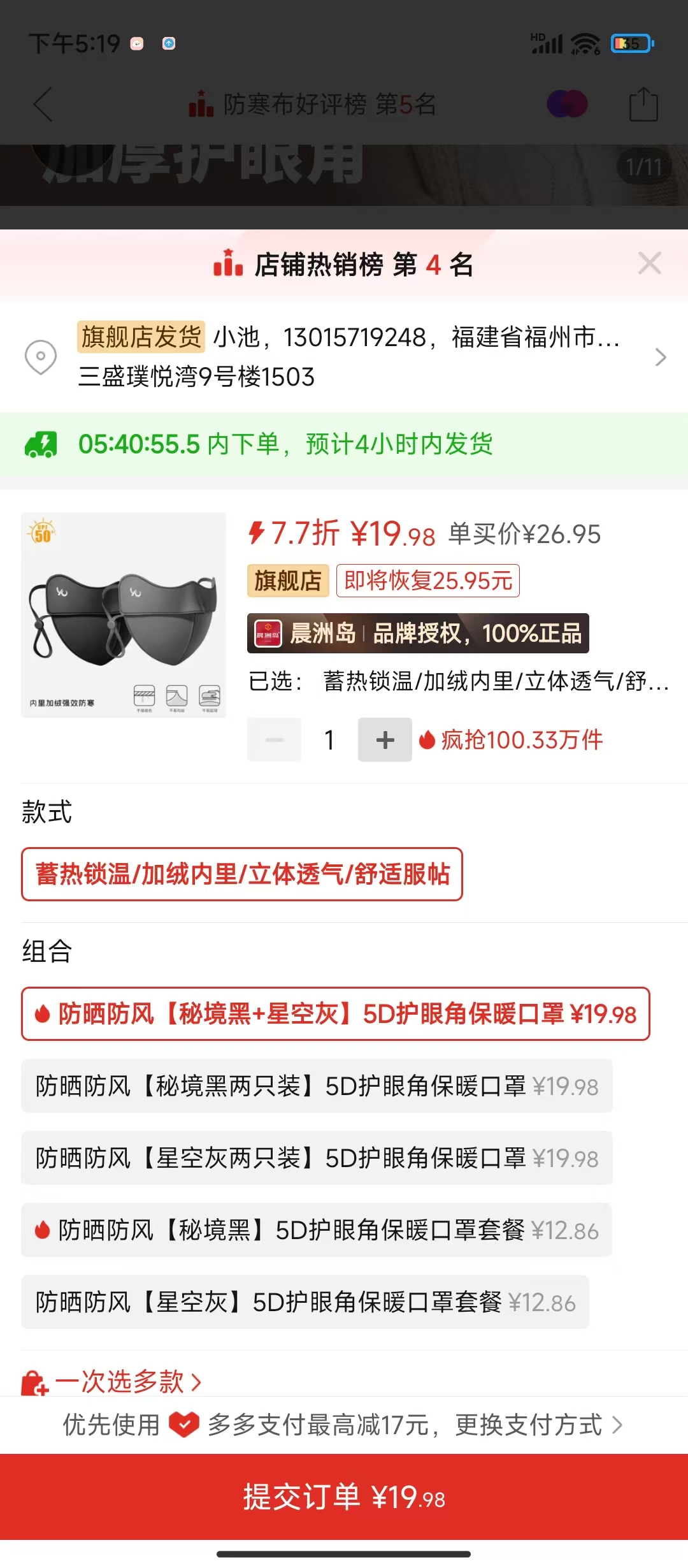Choose combo 【秘境黑两只装】 at ¥19.98
Screen dimensions: 688x1568
tap(317, 1086)
